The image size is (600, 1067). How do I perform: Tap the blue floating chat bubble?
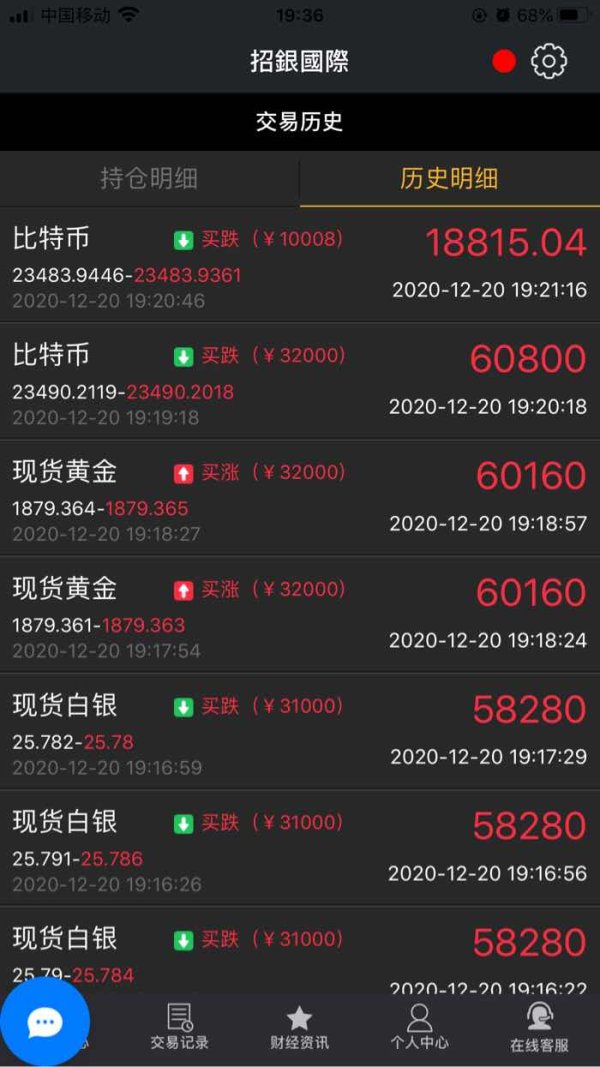click(x=45, y=1022)
